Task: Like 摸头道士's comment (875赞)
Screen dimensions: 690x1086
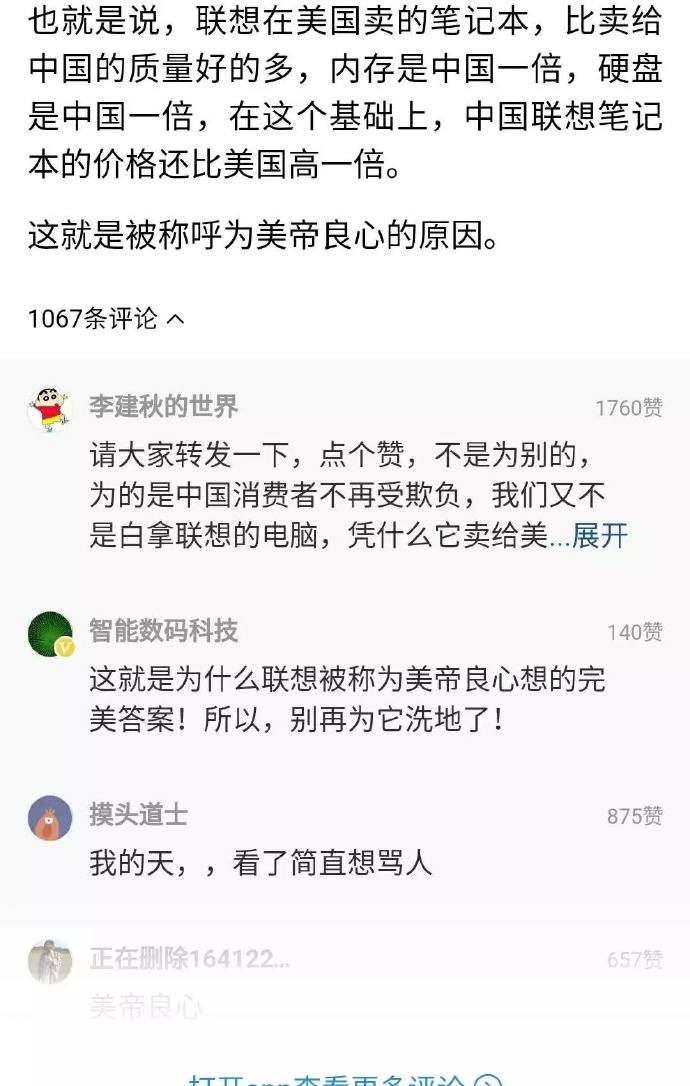Action: (634, 816)
